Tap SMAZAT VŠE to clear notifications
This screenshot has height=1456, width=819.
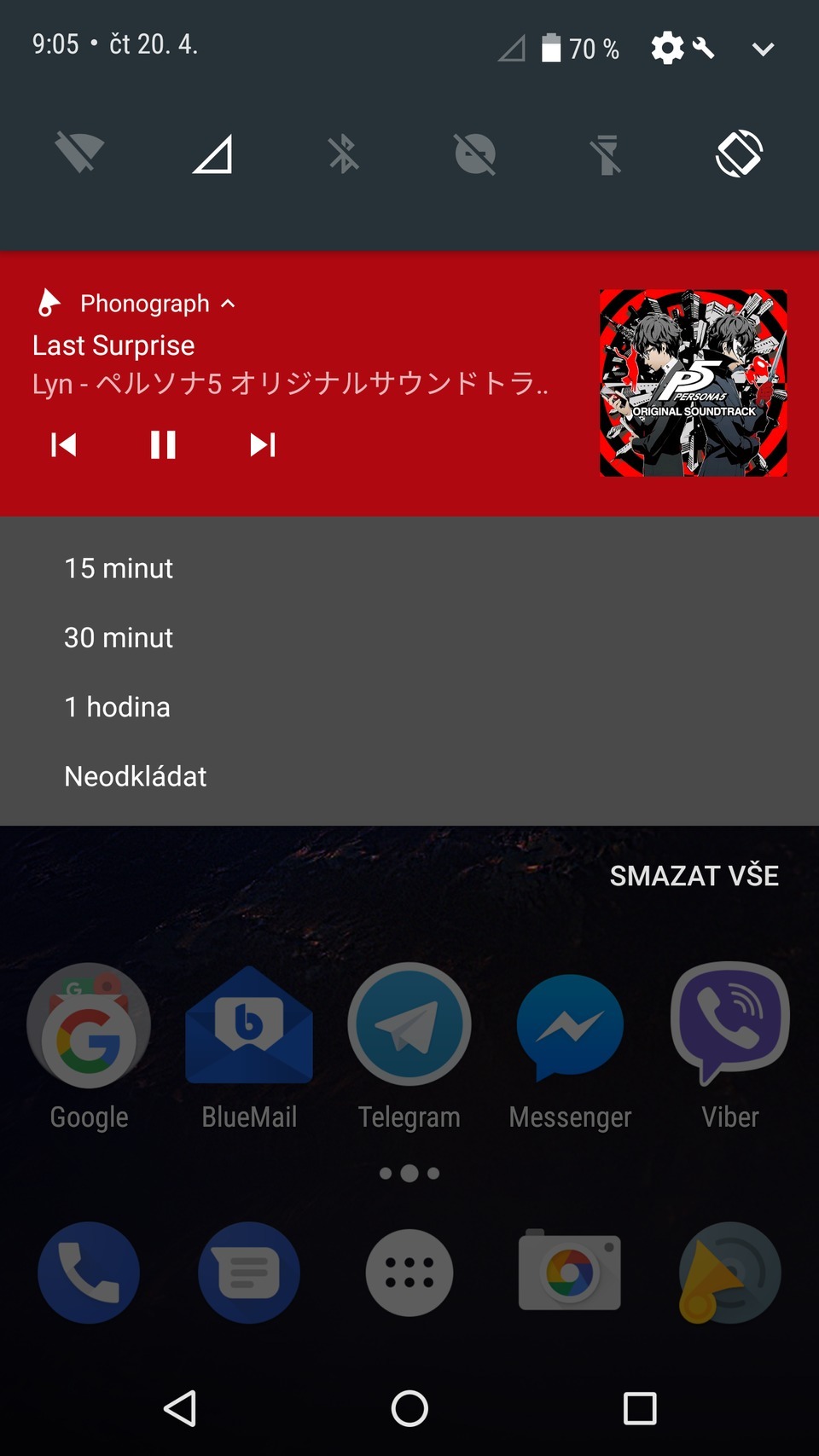point(694,875)
